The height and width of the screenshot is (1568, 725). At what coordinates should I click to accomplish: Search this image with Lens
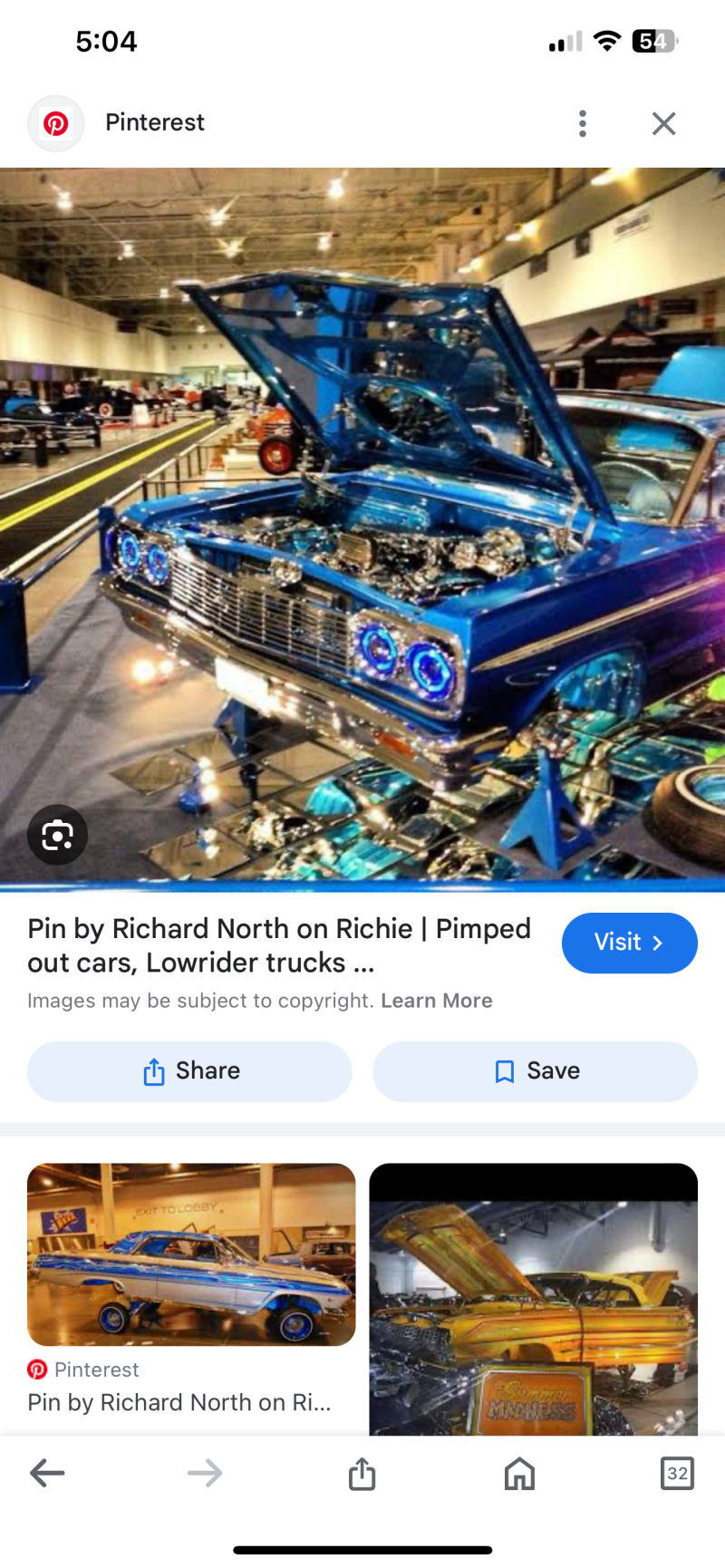pyautogui.click(x=57, y=835)
